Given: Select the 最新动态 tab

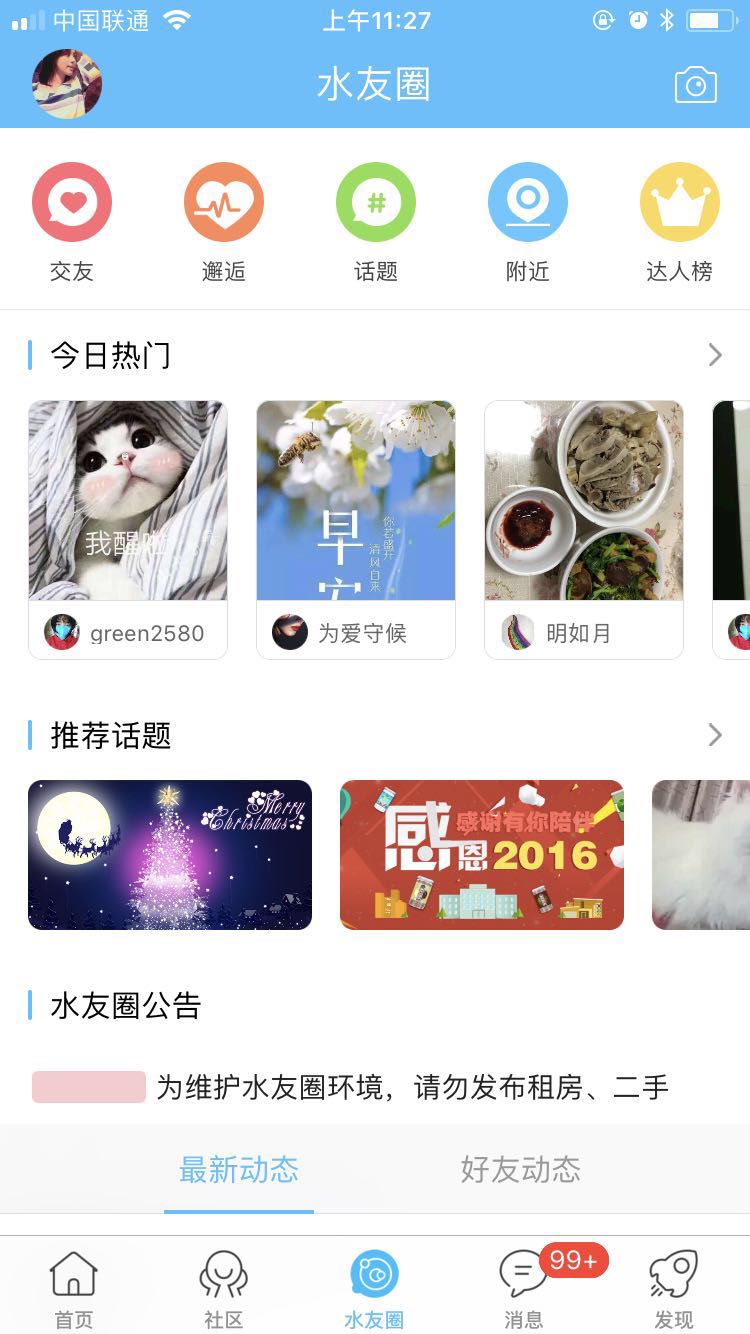Looking at the screenshot, I should coord(238,1170).
